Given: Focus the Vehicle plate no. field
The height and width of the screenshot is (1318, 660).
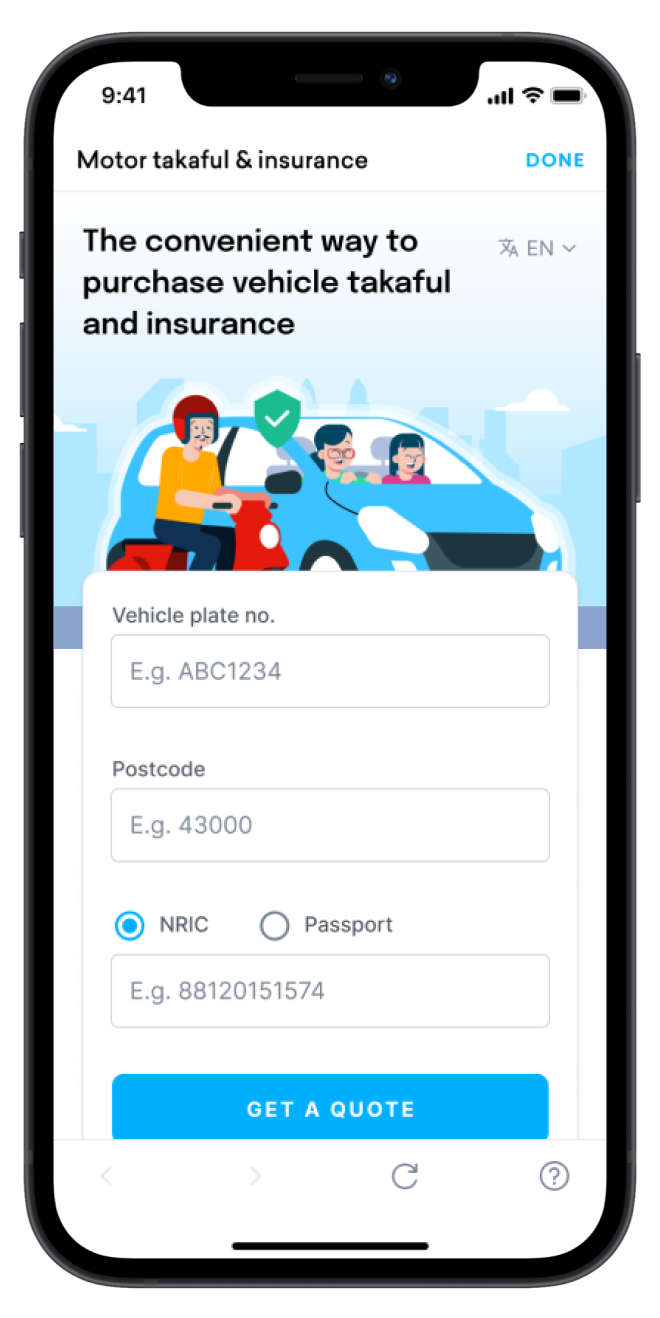Looking at the screenshot, I should [330, 671].
